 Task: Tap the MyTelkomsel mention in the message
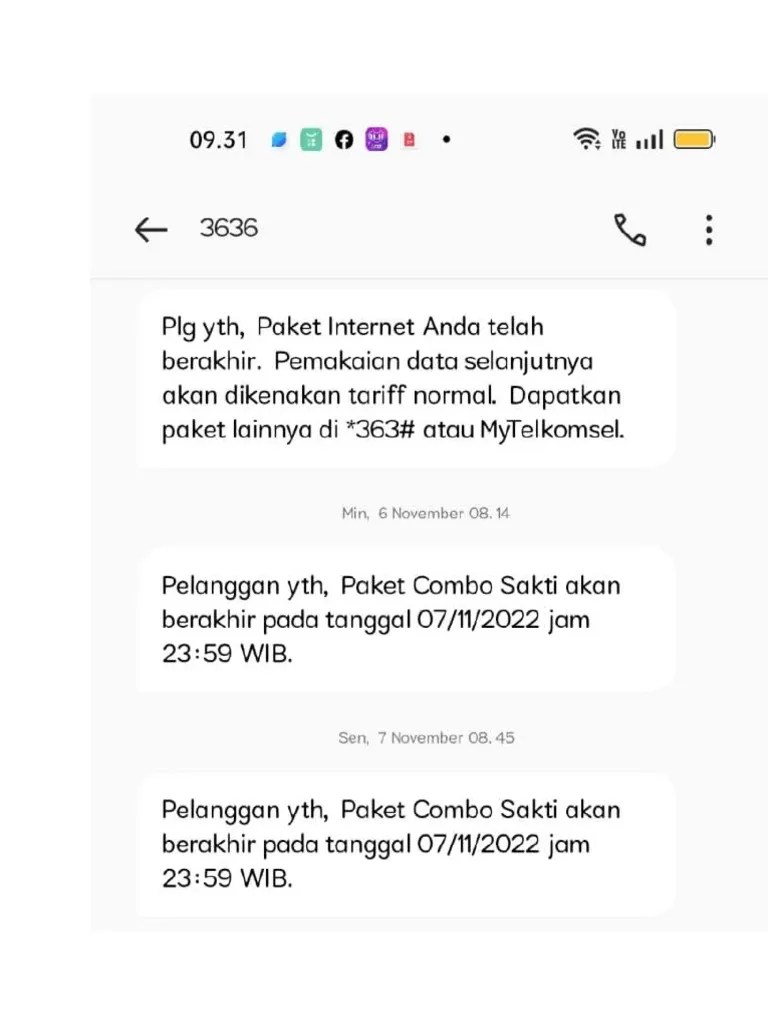(555, 430)
